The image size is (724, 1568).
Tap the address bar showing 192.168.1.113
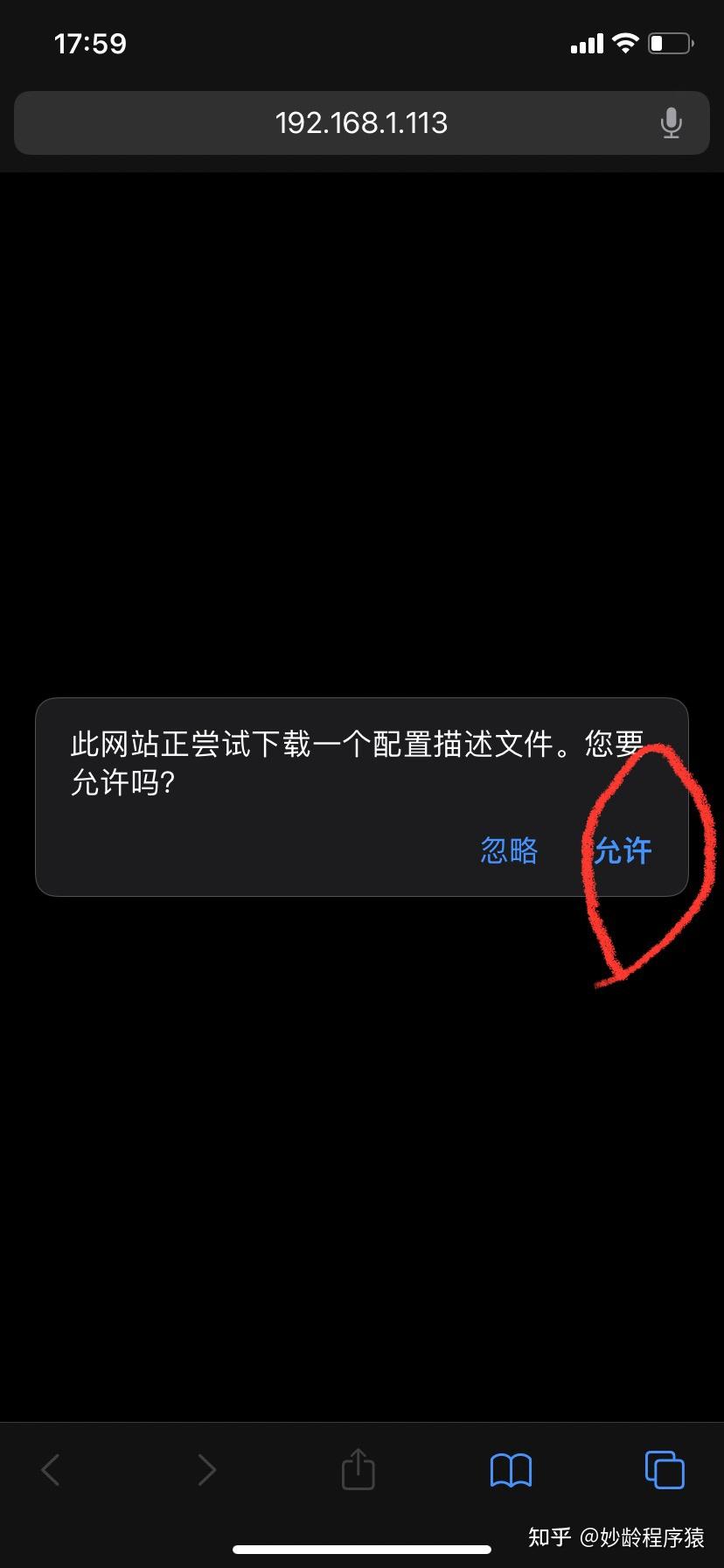click(x=361, y=123)
